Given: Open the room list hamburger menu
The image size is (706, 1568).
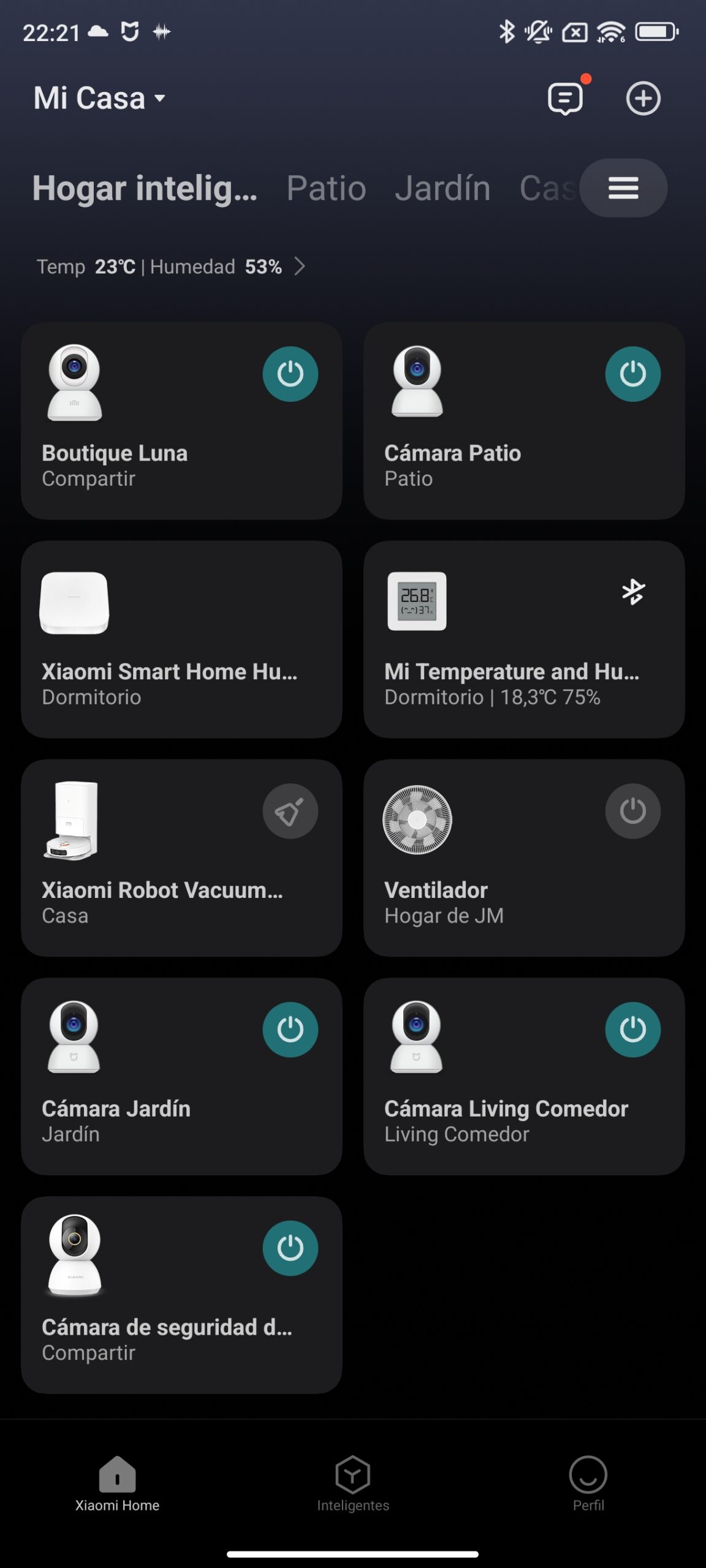Looking at the screenshot, I should tap(623, 188).
